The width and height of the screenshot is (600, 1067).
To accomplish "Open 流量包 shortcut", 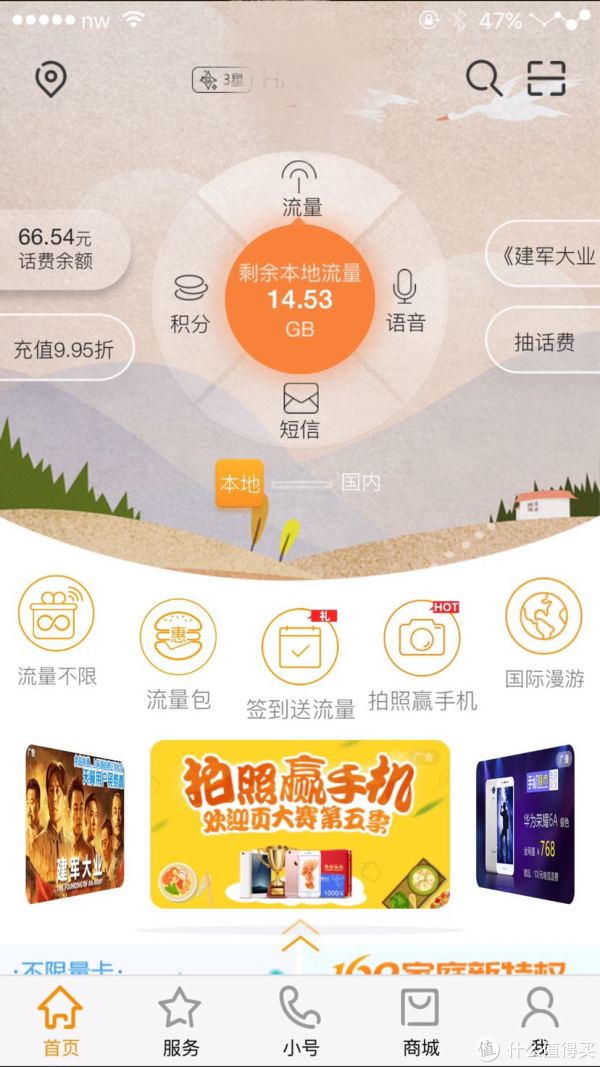I will tap(178, 653).
